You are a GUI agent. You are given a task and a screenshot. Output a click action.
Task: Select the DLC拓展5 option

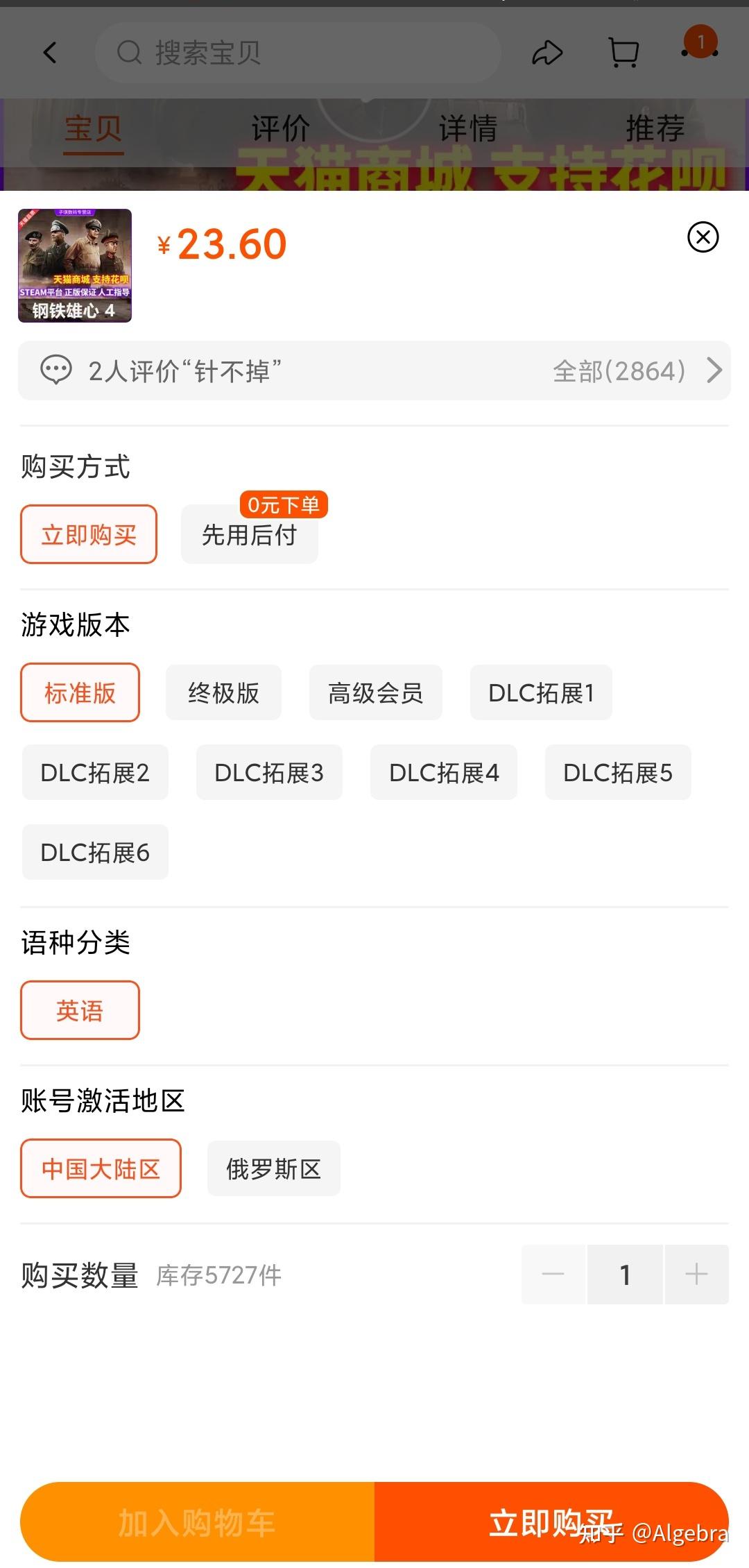(618, 772)
